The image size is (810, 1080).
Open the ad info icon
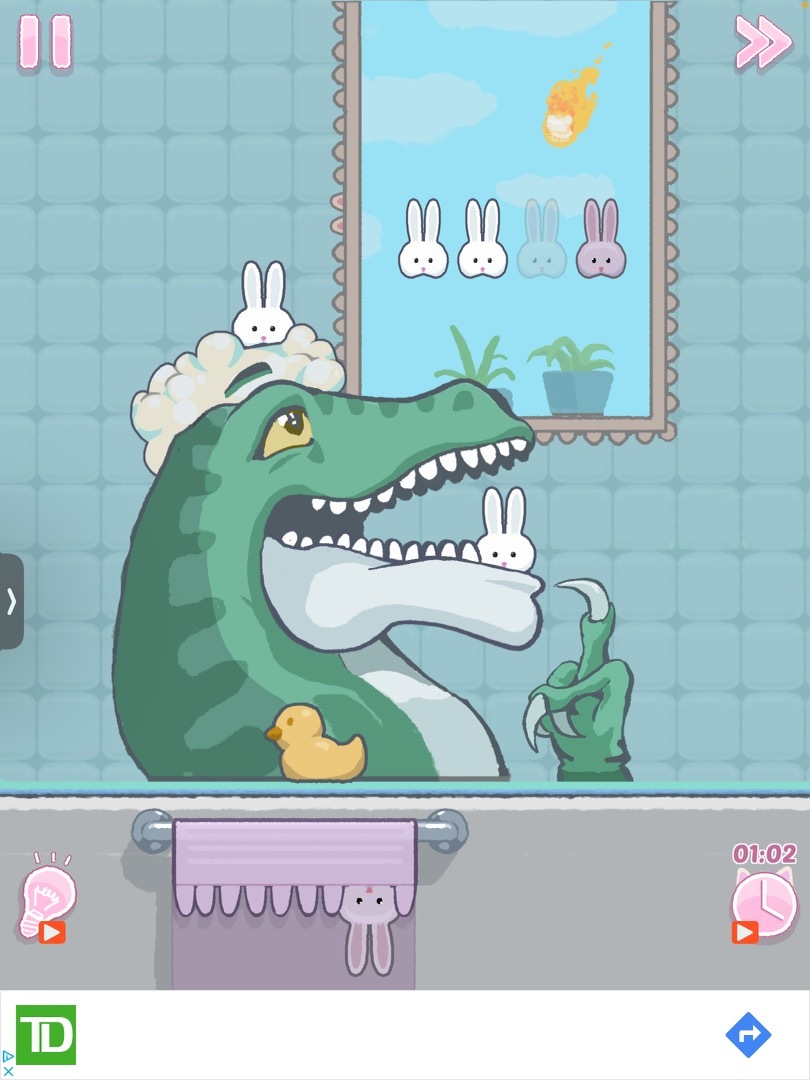coord(8,1058)
